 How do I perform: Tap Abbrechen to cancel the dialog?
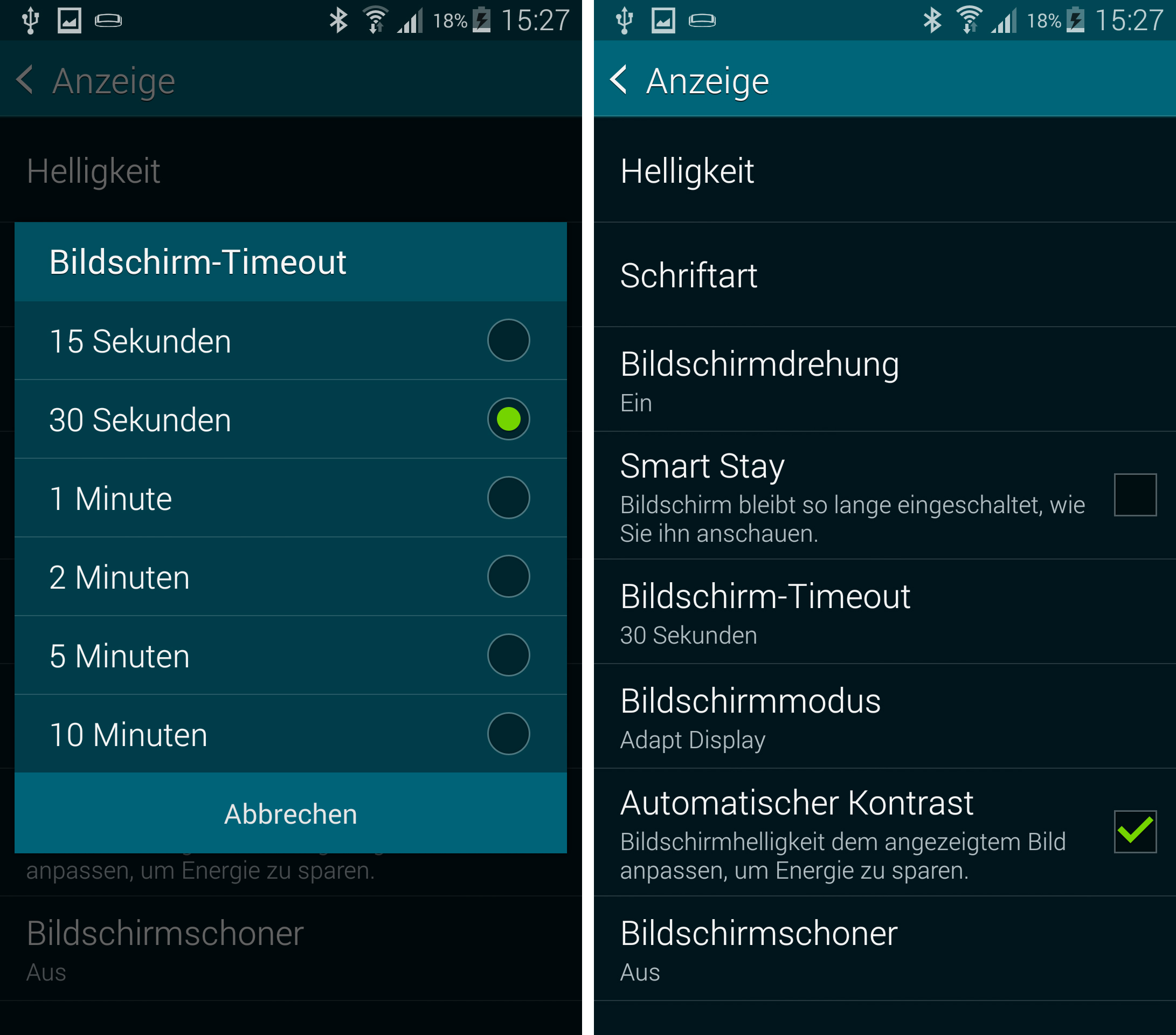tap(290, 813)
